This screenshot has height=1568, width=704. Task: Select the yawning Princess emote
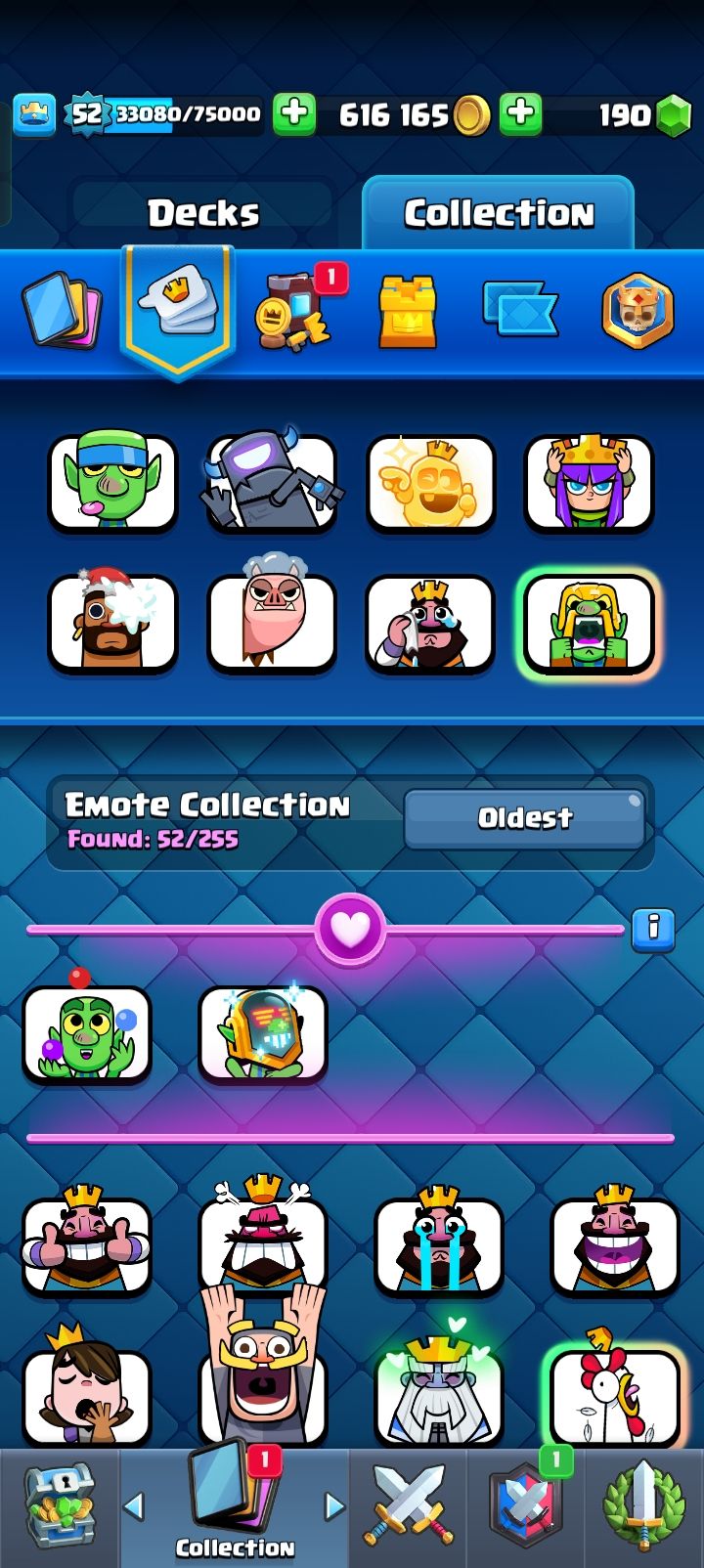click(x=87, y=1393)
